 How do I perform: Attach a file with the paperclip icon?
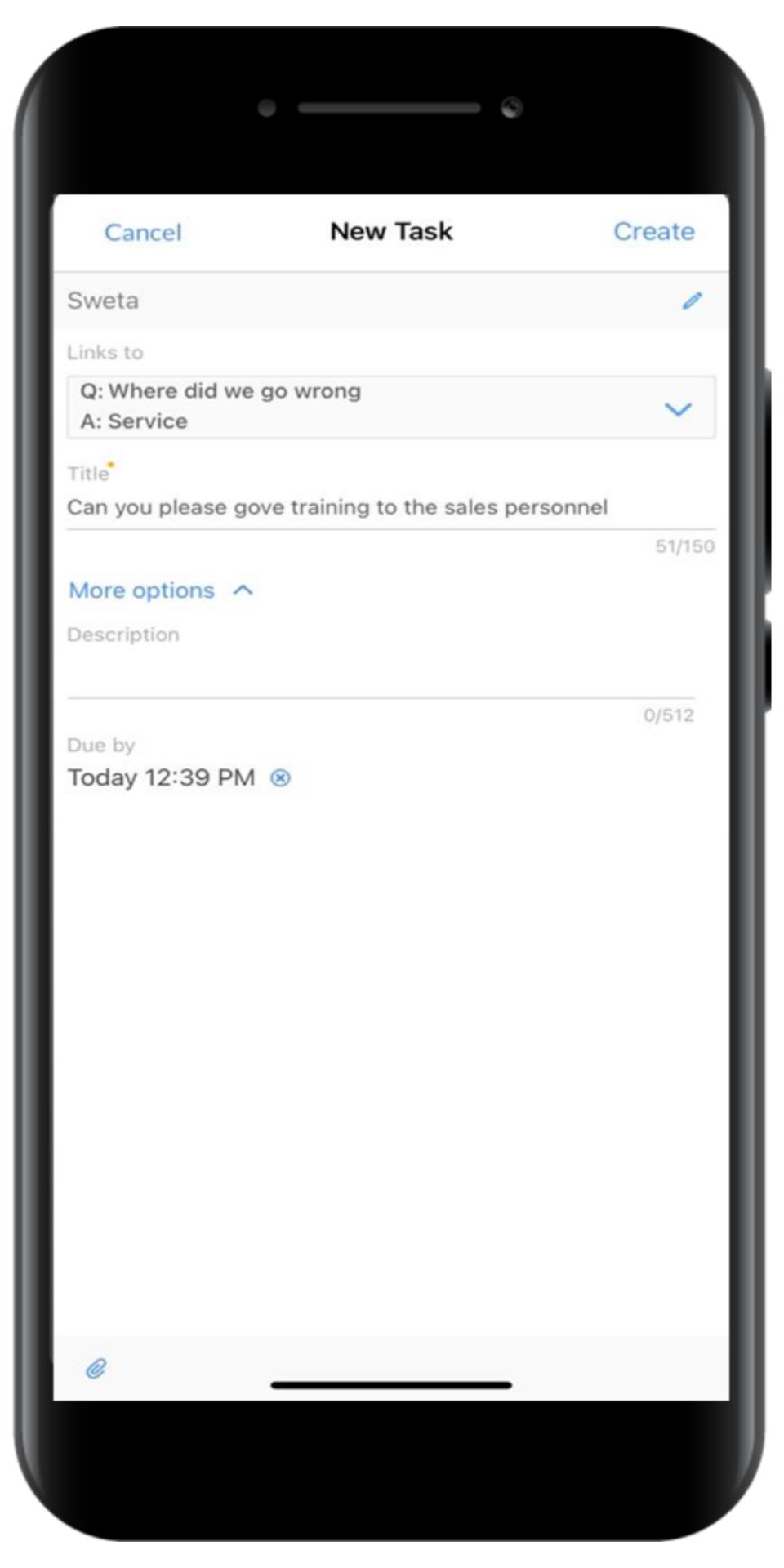point(96,1369)
